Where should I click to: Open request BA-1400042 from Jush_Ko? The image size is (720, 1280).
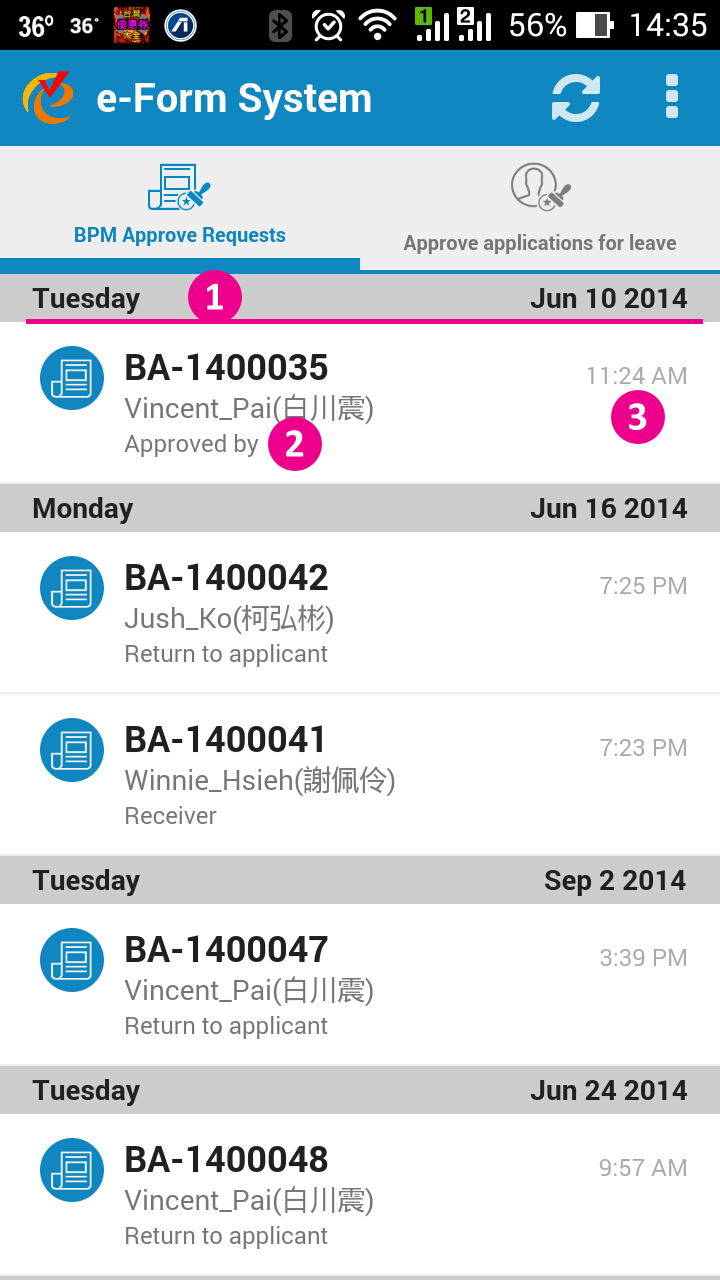[360, 612]
